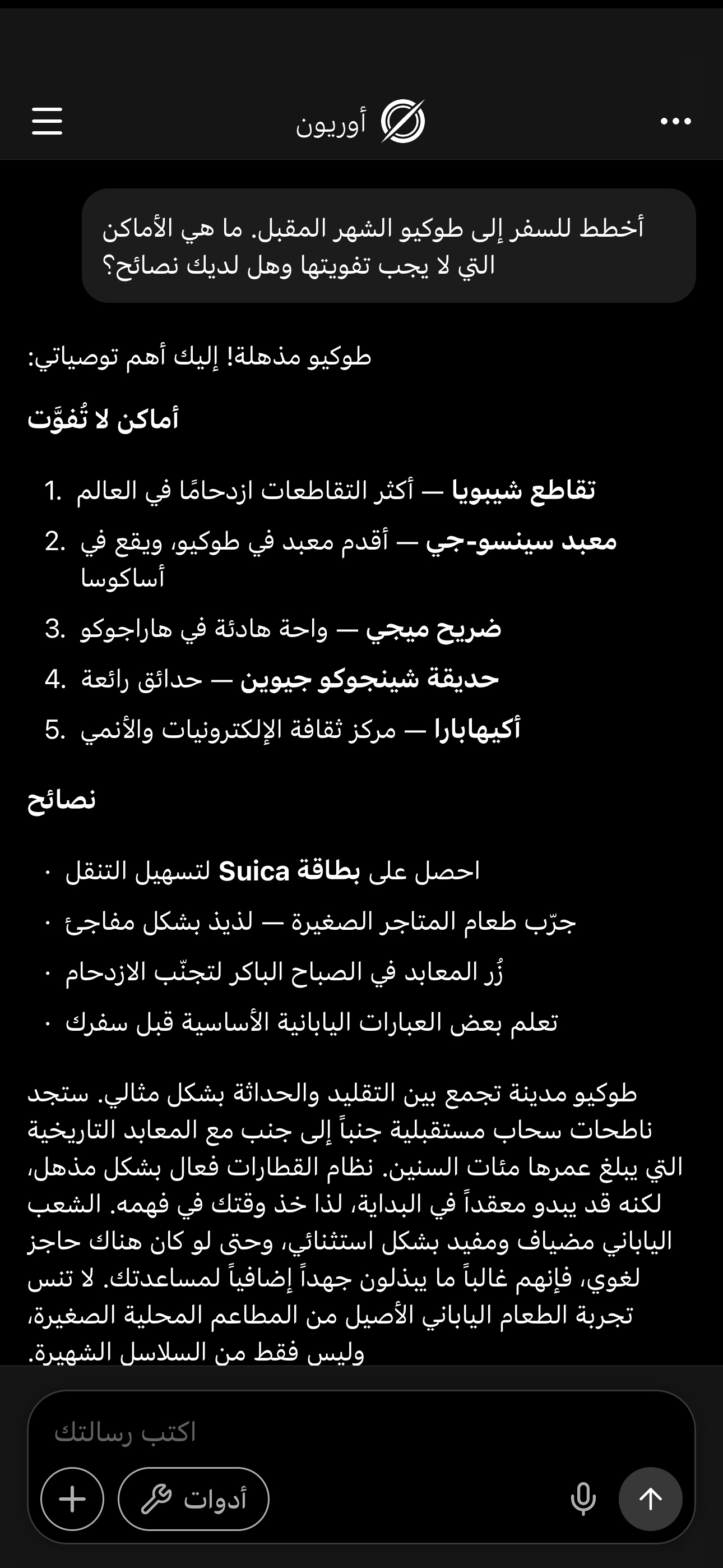Open the hamburger side menu
Screen dimensions: 723x1568
pos(47,121)
